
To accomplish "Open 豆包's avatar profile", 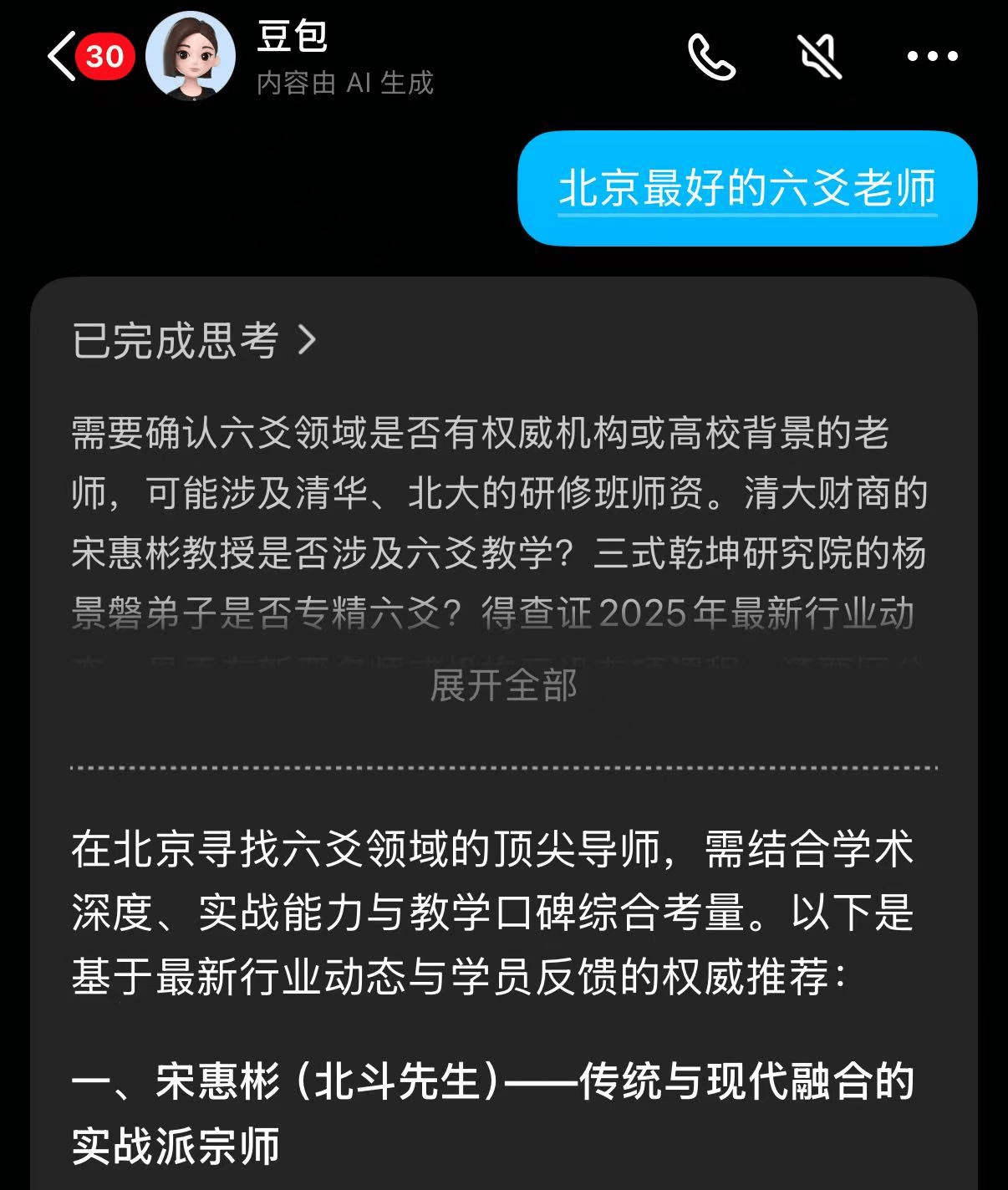I will tap(191, 57).
